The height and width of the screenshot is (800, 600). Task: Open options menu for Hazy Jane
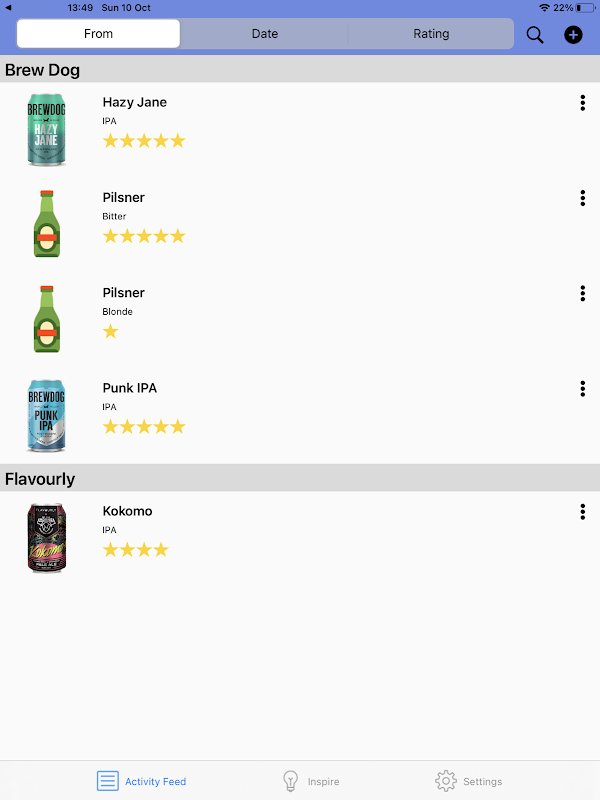click(x=582, y=103)
